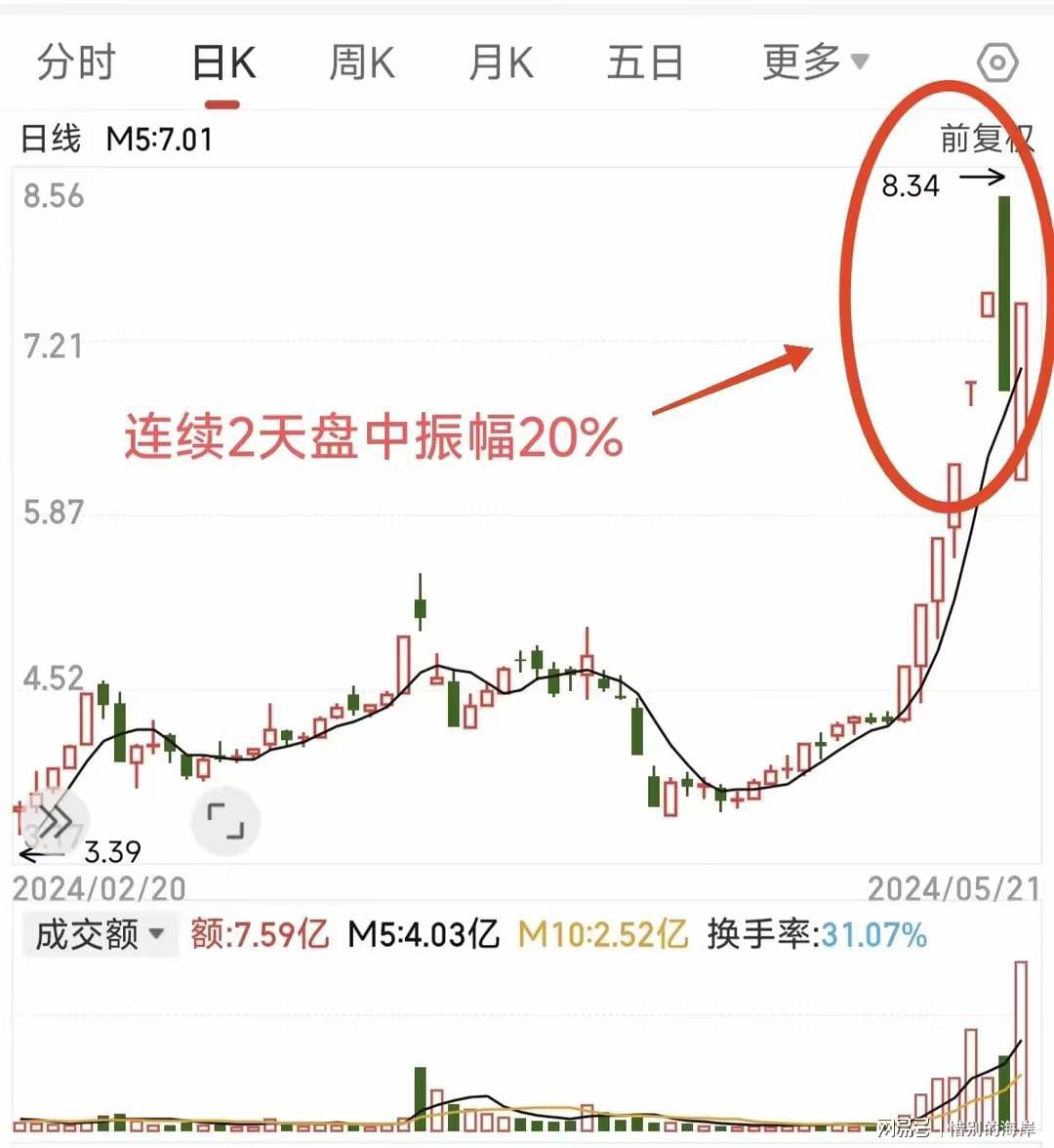Switch to the 分时 tab
This screenshot has width=1054, height=1148.
76,63
